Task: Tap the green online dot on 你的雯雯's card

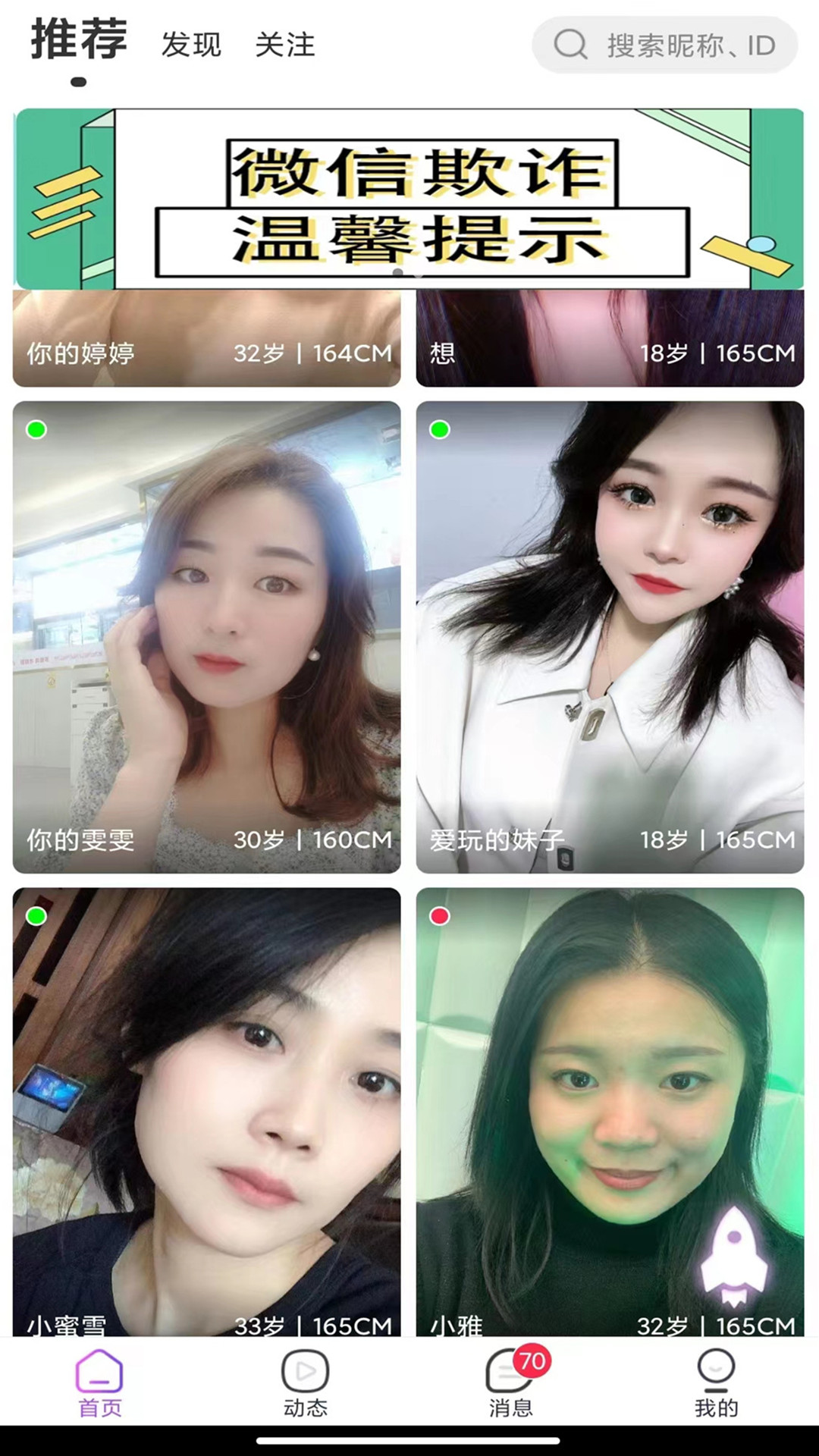Action: click(34, 431)
